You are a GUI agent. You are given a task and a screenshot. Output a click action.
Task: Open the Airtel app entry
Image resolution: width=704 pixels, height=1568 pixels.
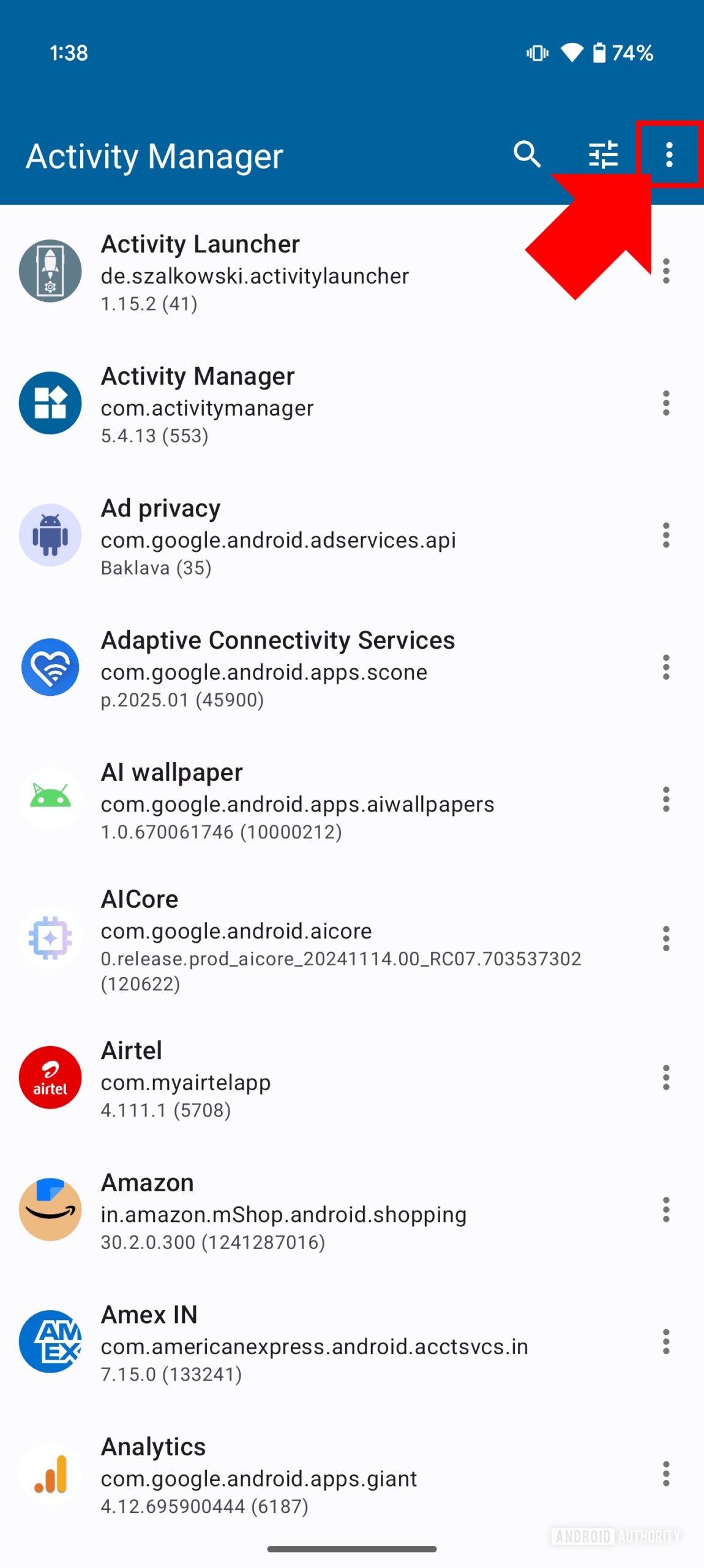click(306, 1079)
